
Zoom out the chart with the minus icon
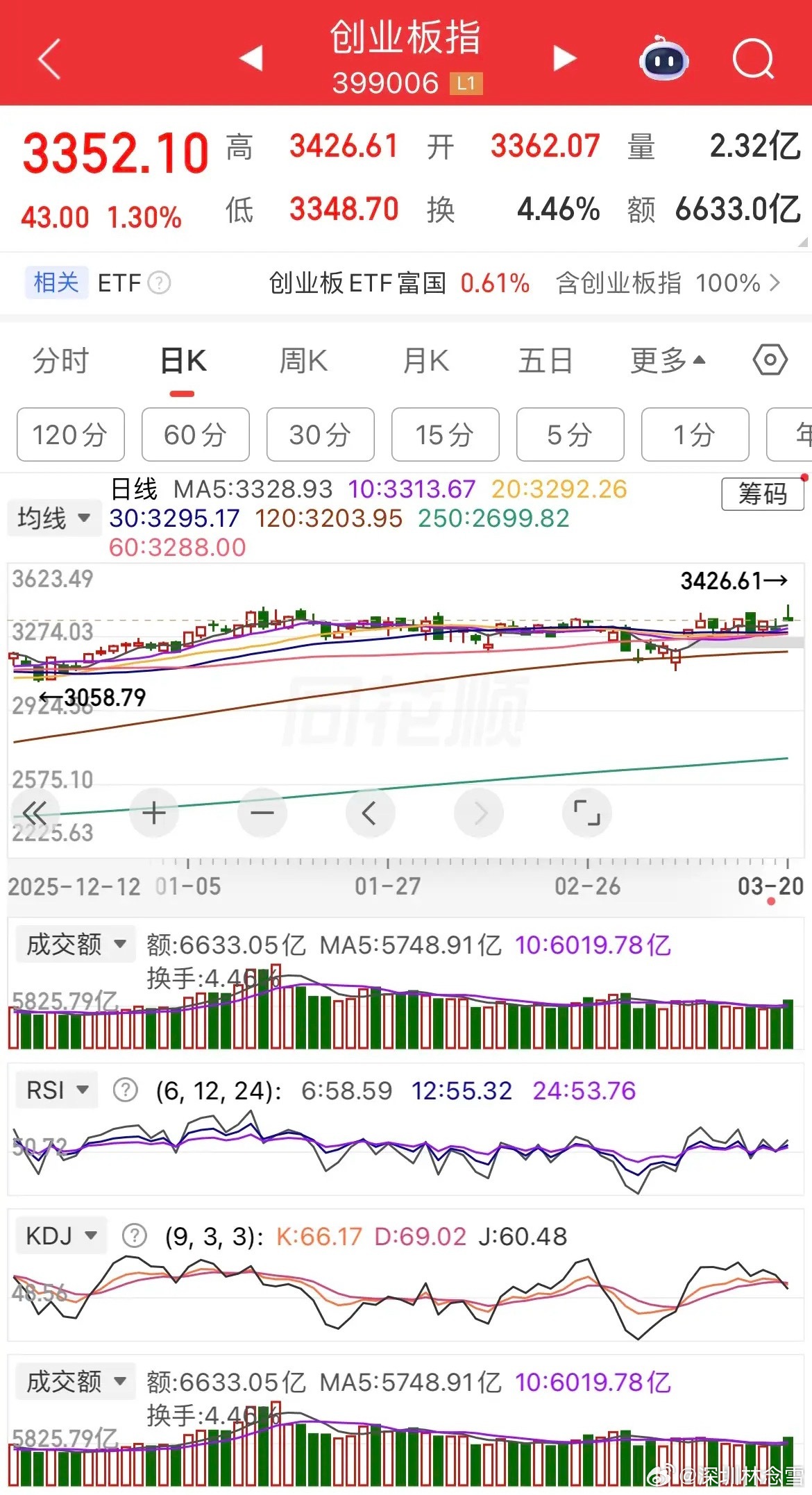262,812
